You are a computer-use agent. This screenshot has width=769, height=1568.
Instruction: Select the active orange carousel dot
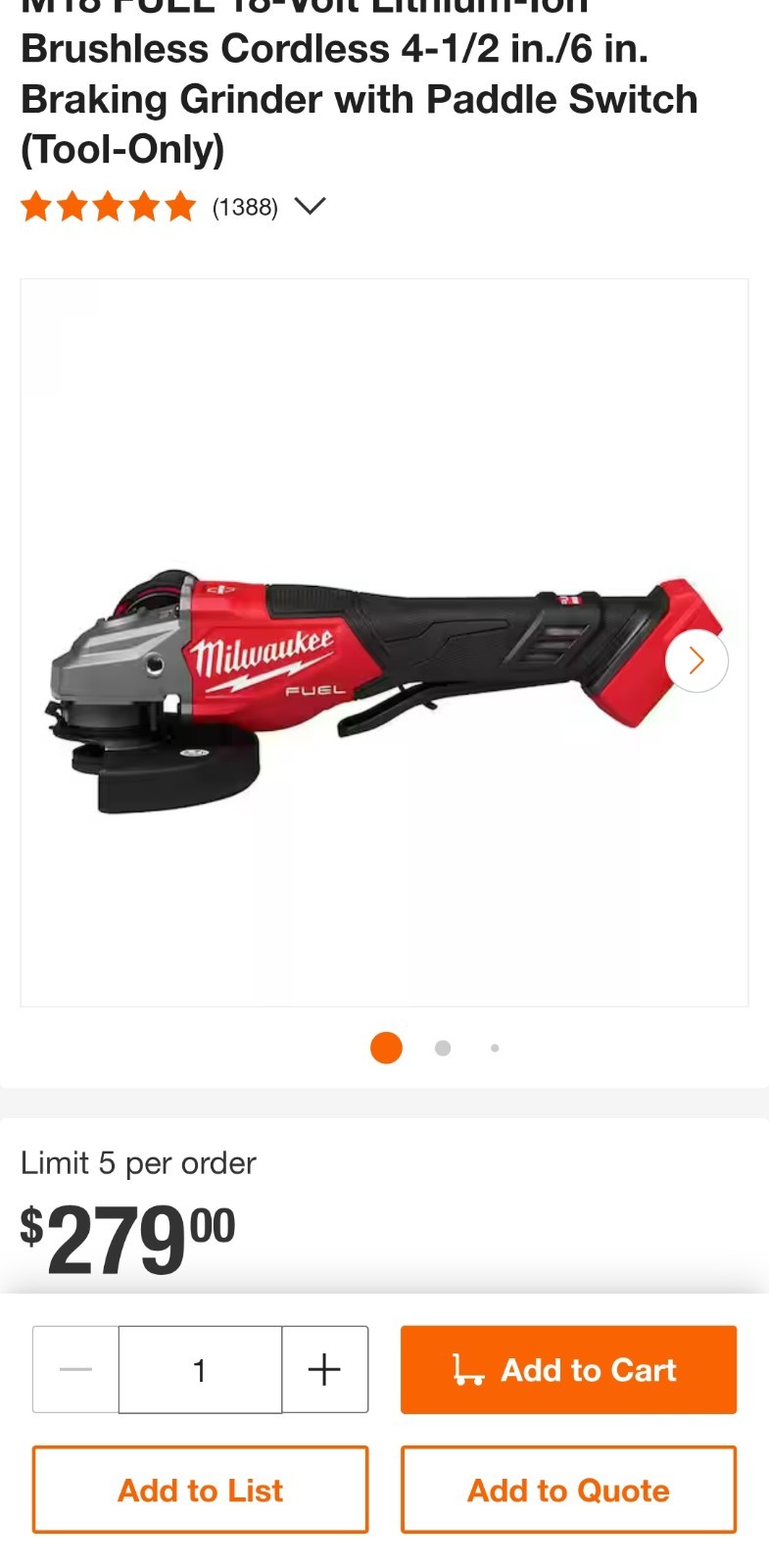[x=386, y=1048]
